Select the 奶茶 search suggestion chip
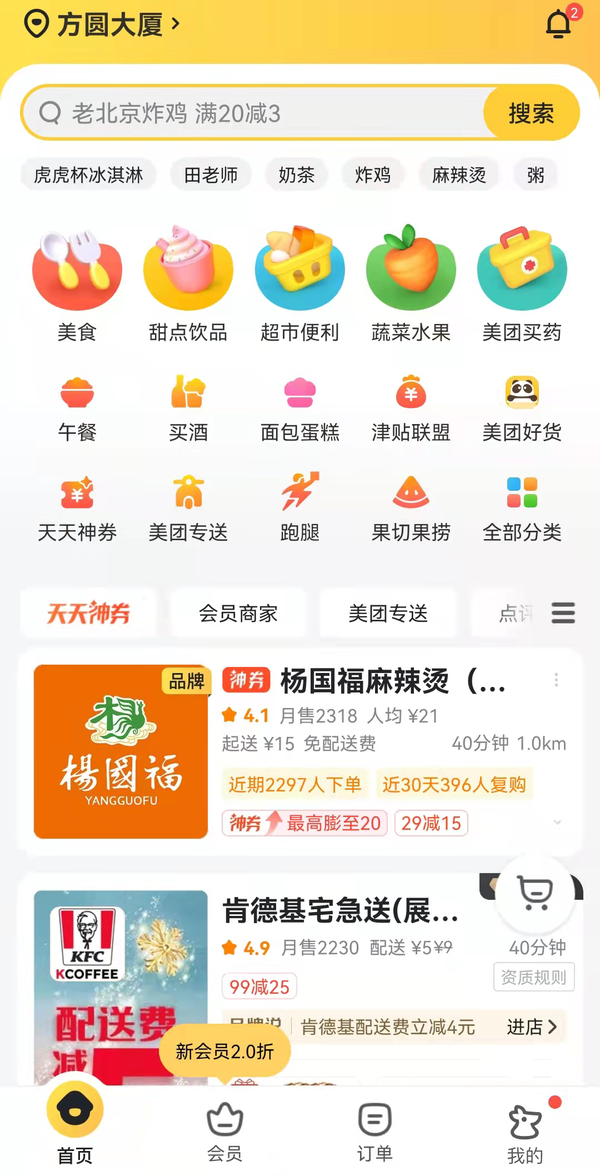Screen dimensions: 600x1176 pos(296,175)
